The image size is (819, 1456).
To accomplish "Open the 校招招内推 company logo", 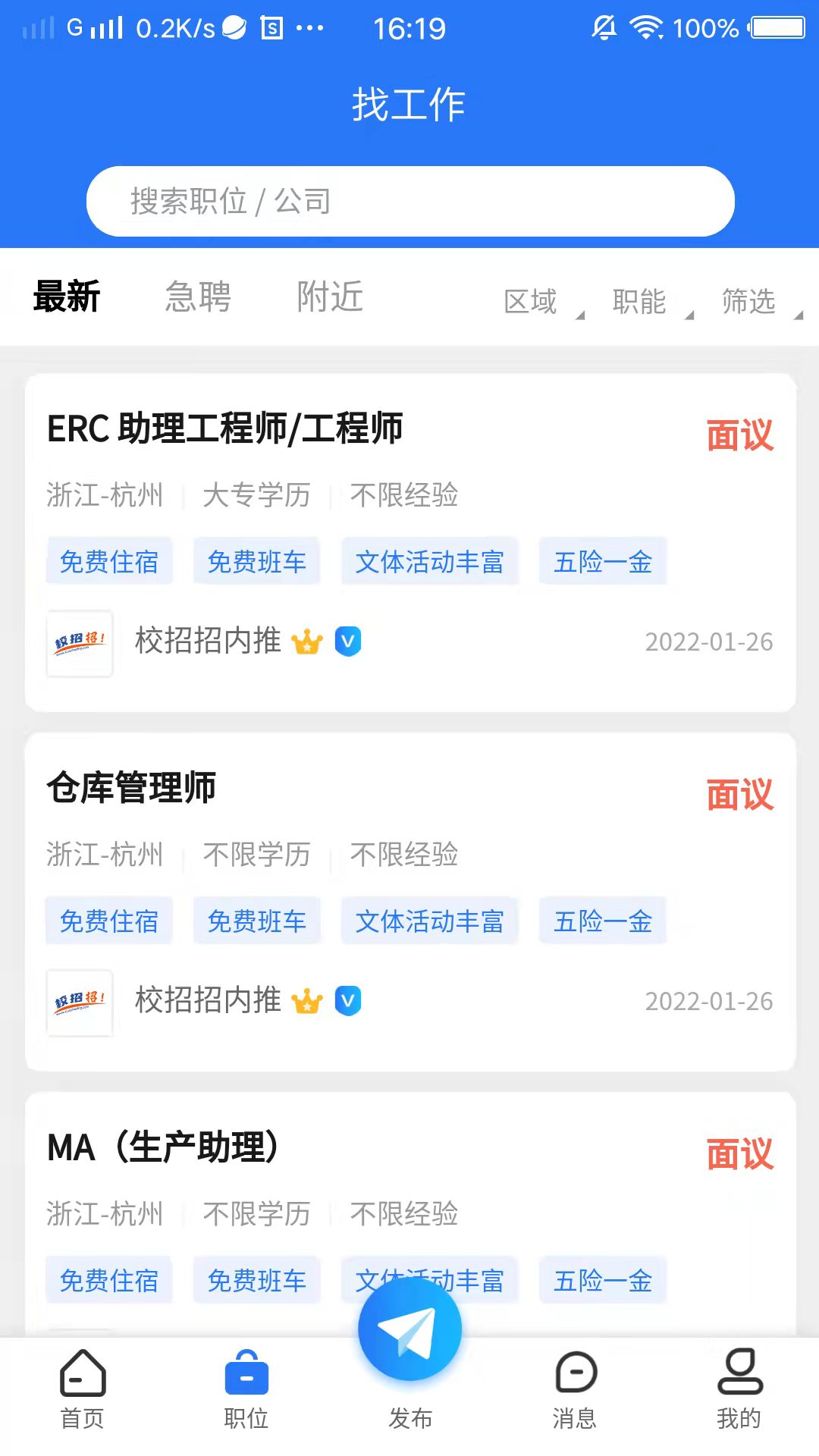I will 79,644.
